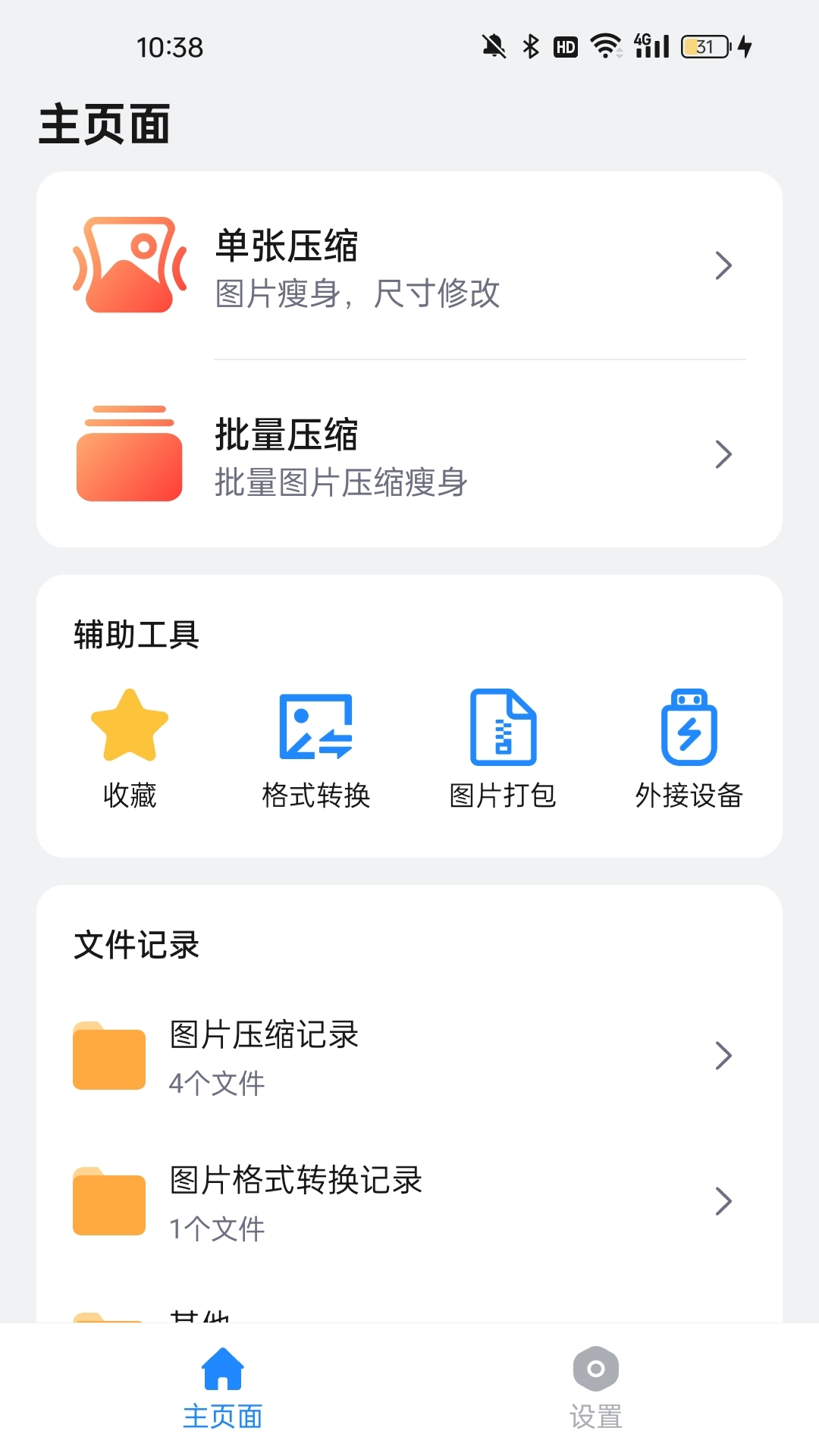Click the 文件记录 section header
Viewport: 819px width, 1456px height.
point(134,943)
